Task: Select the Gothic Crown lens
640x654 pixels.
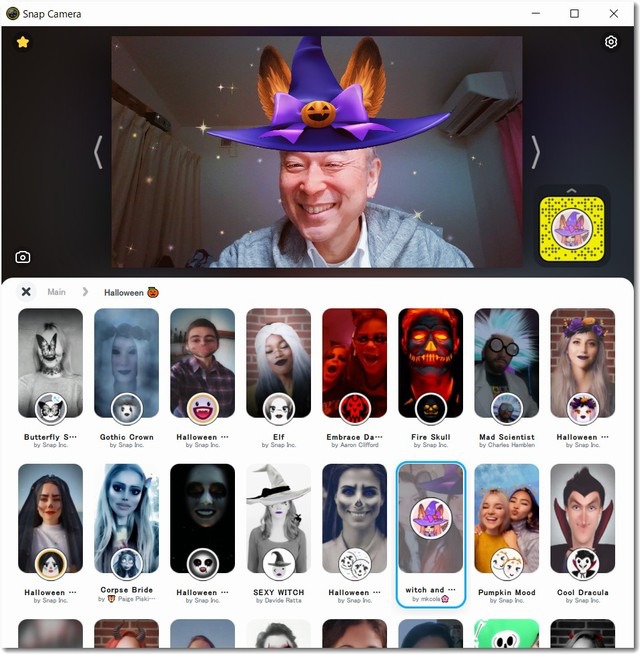Action: click(126, 365)
